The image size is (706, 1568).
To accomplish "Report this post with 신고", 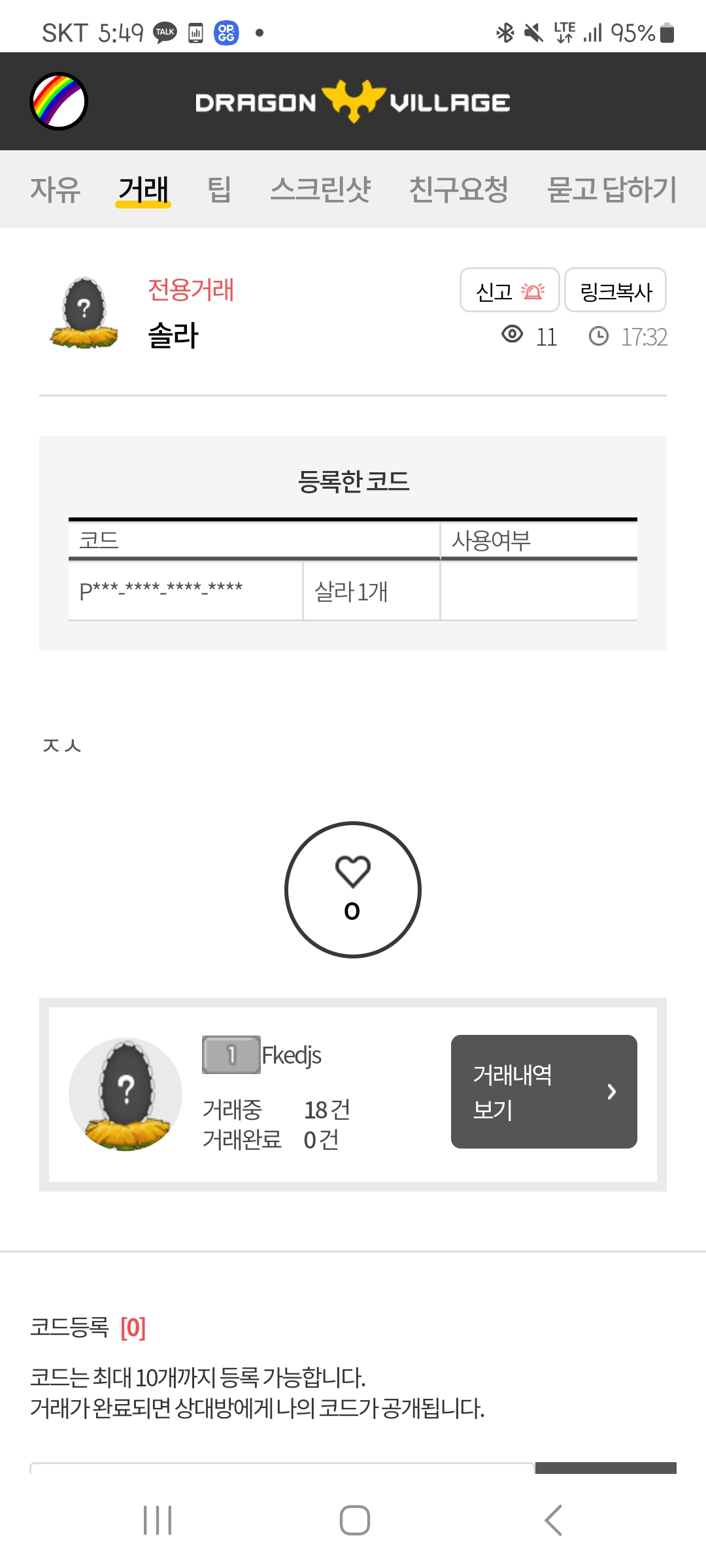I will click(509, 290).
